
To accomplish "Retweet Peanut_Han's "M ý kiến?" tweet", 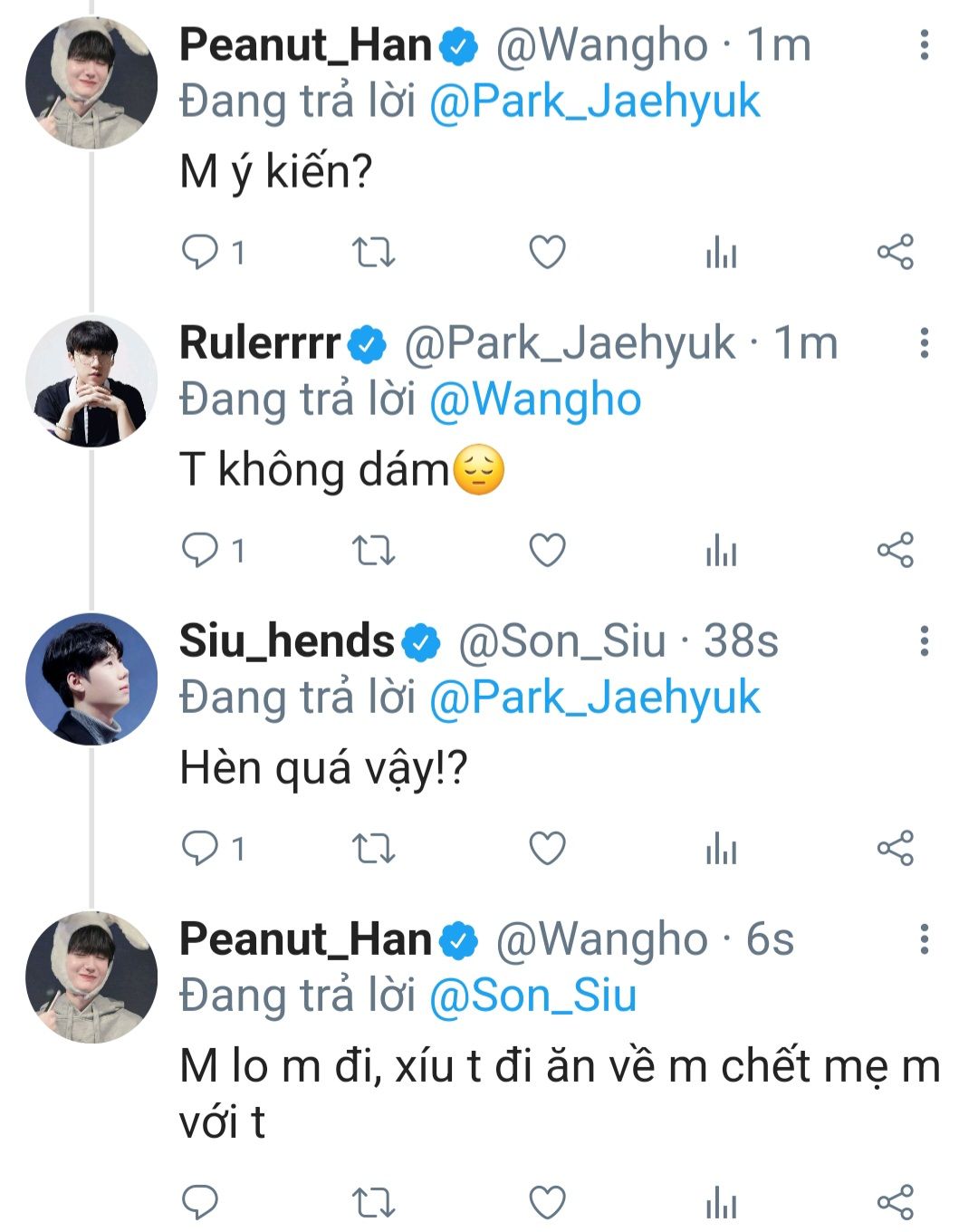I will click(373, 252).
